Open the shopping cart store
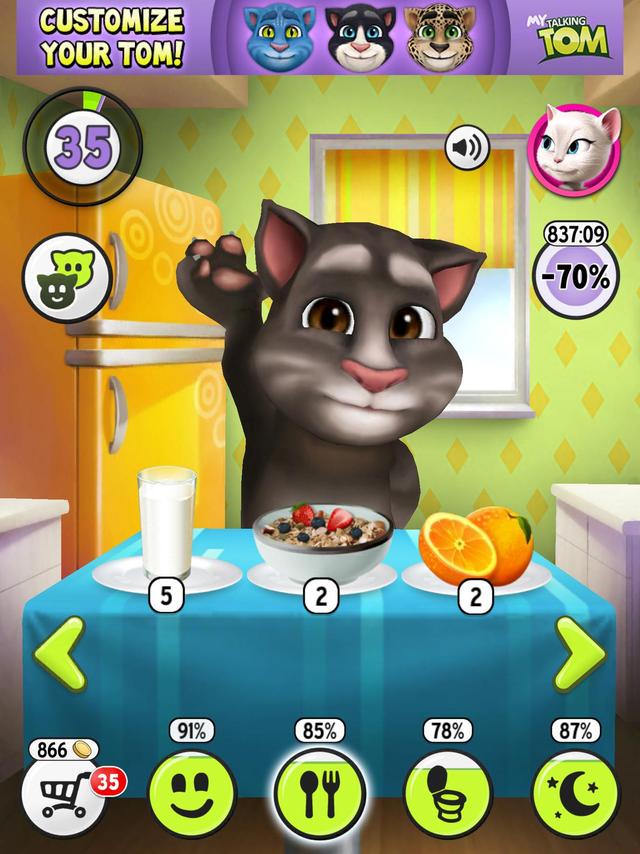 coord(65,791)
